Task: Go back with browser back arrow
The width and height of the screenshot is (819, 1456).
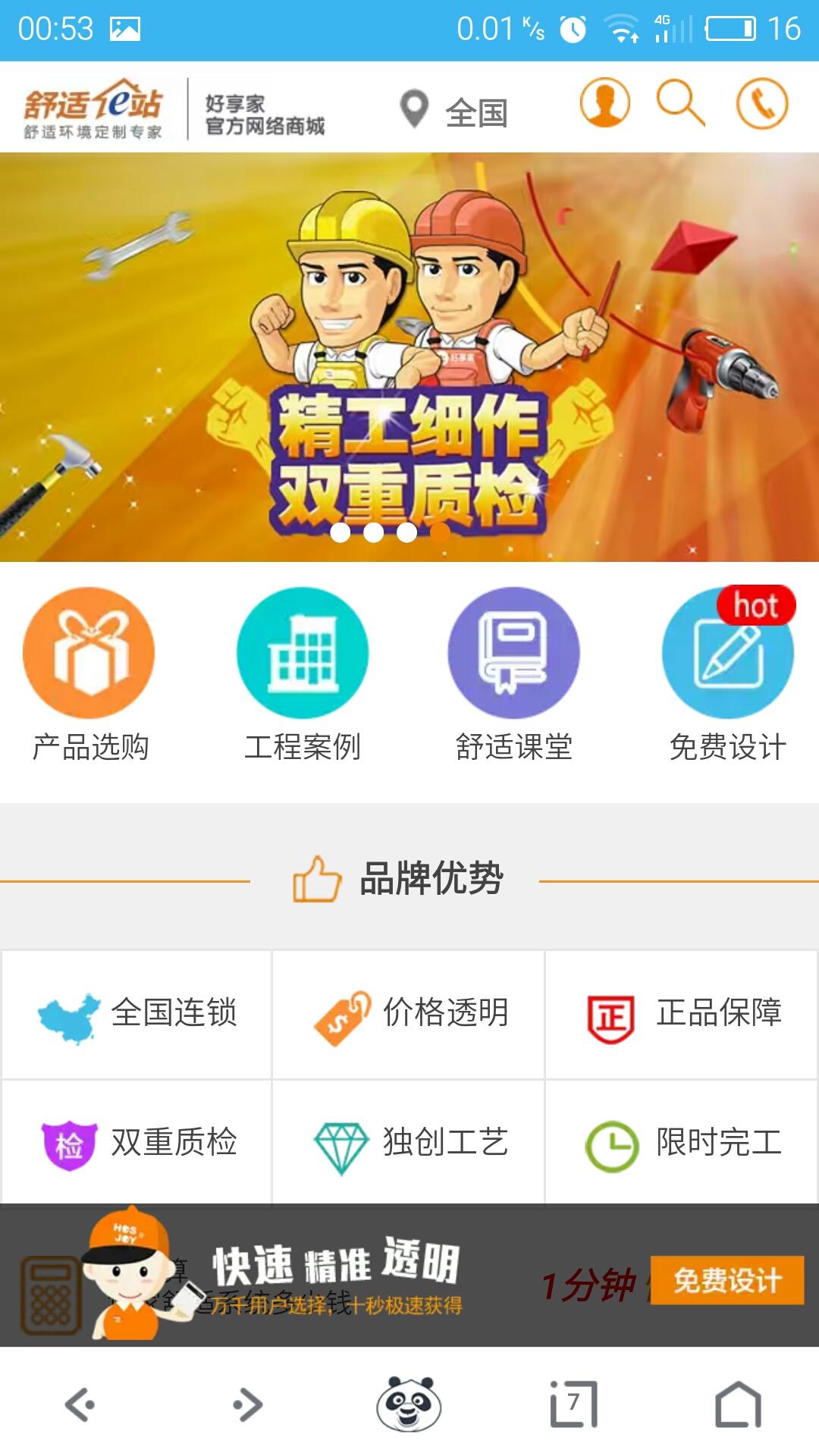Action: (79, 1404)
